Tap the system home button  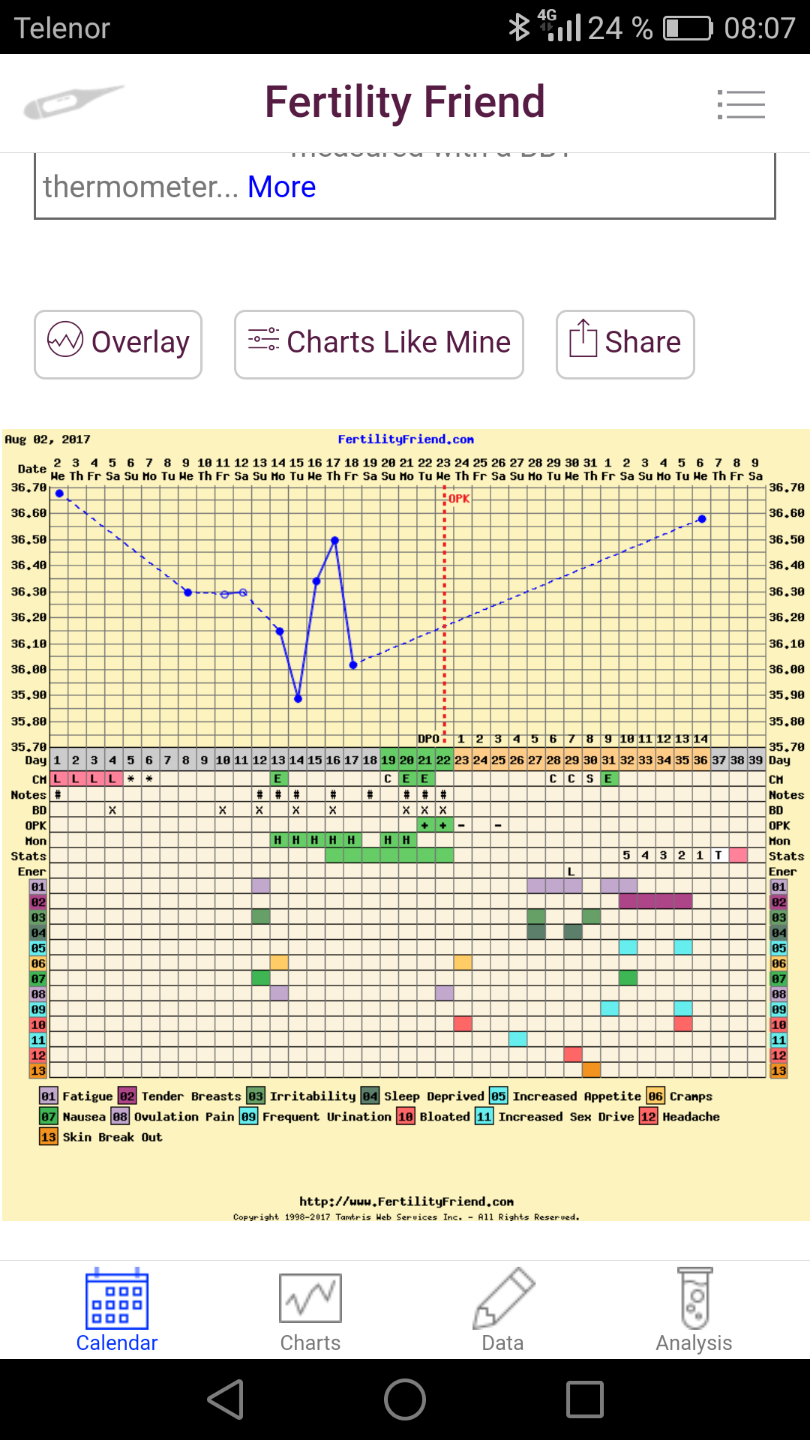click(x=405, y=1399)
